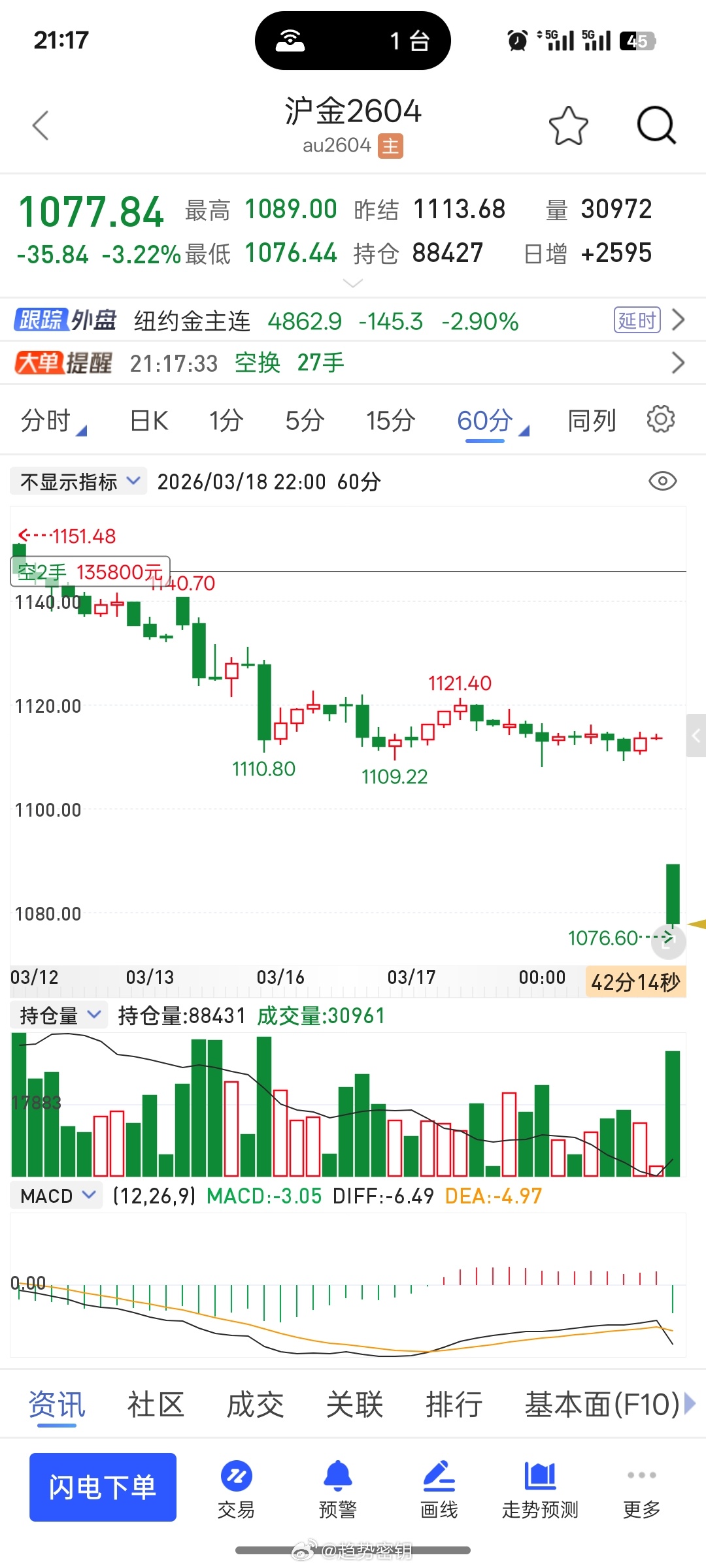Viewport: 706px width, 1568px height.
Task: Select the 1分 chart period
Action: pos(226,421)
